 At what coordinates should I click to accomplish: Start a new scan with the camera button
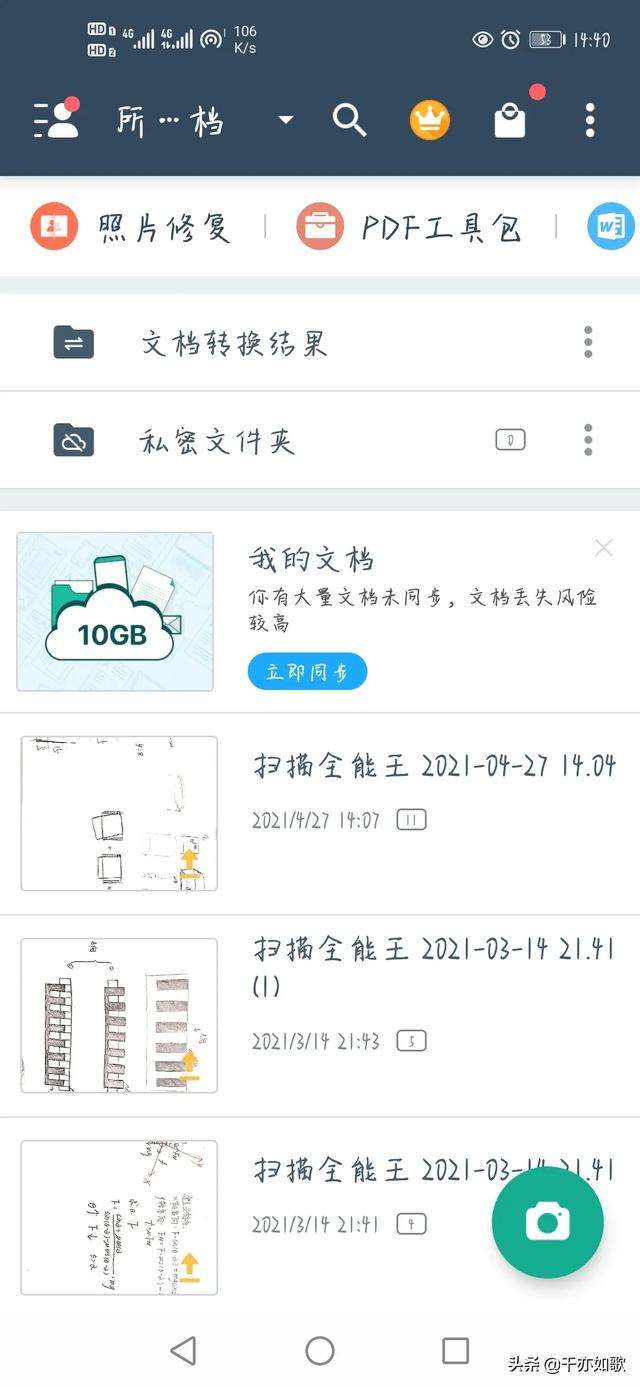pyautogui.click(x=547, y=1222)
